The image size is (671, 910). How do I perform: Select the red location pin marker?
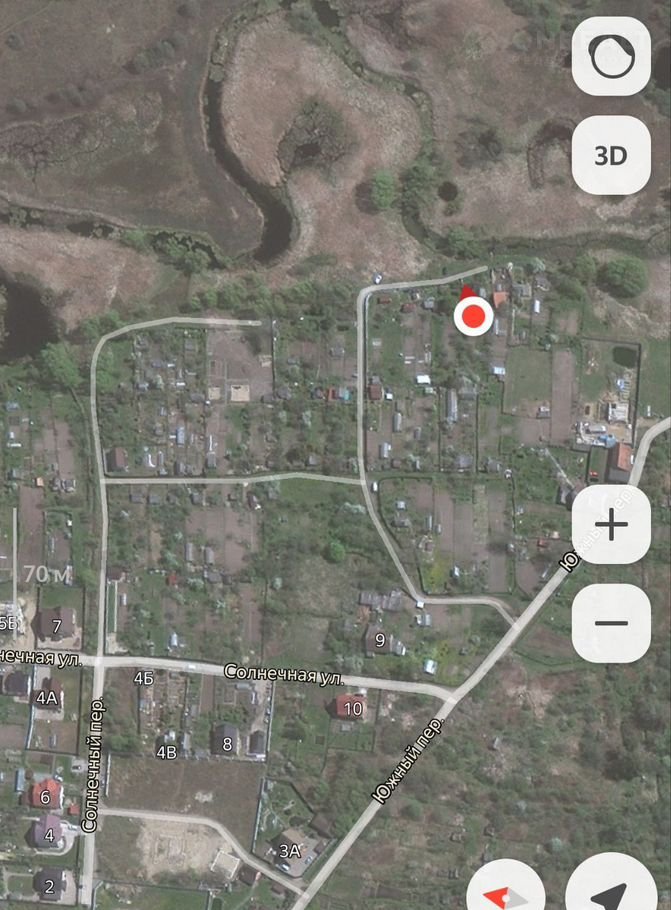(473, 317)
